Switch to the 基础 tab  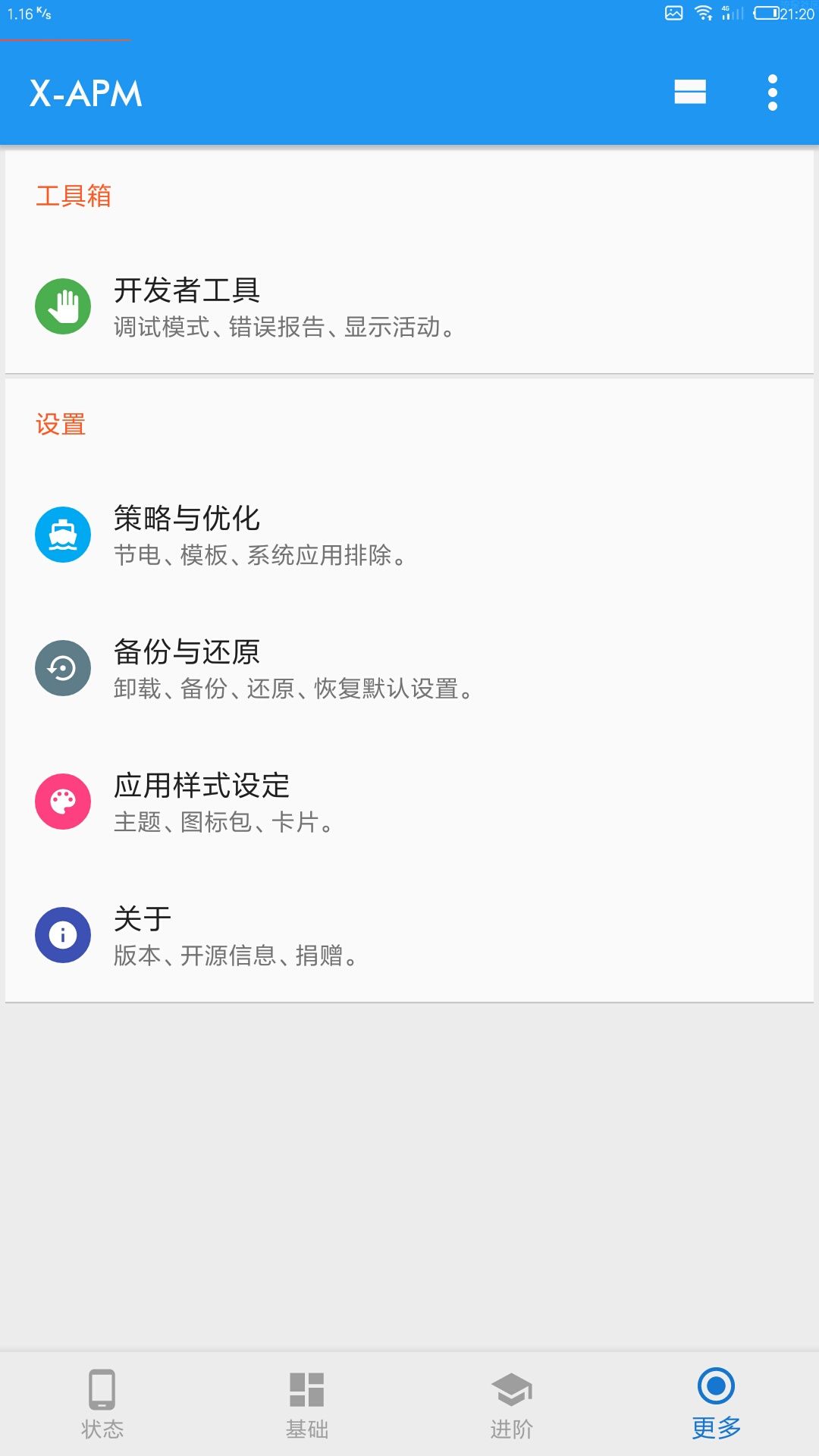coord(307,1404)
